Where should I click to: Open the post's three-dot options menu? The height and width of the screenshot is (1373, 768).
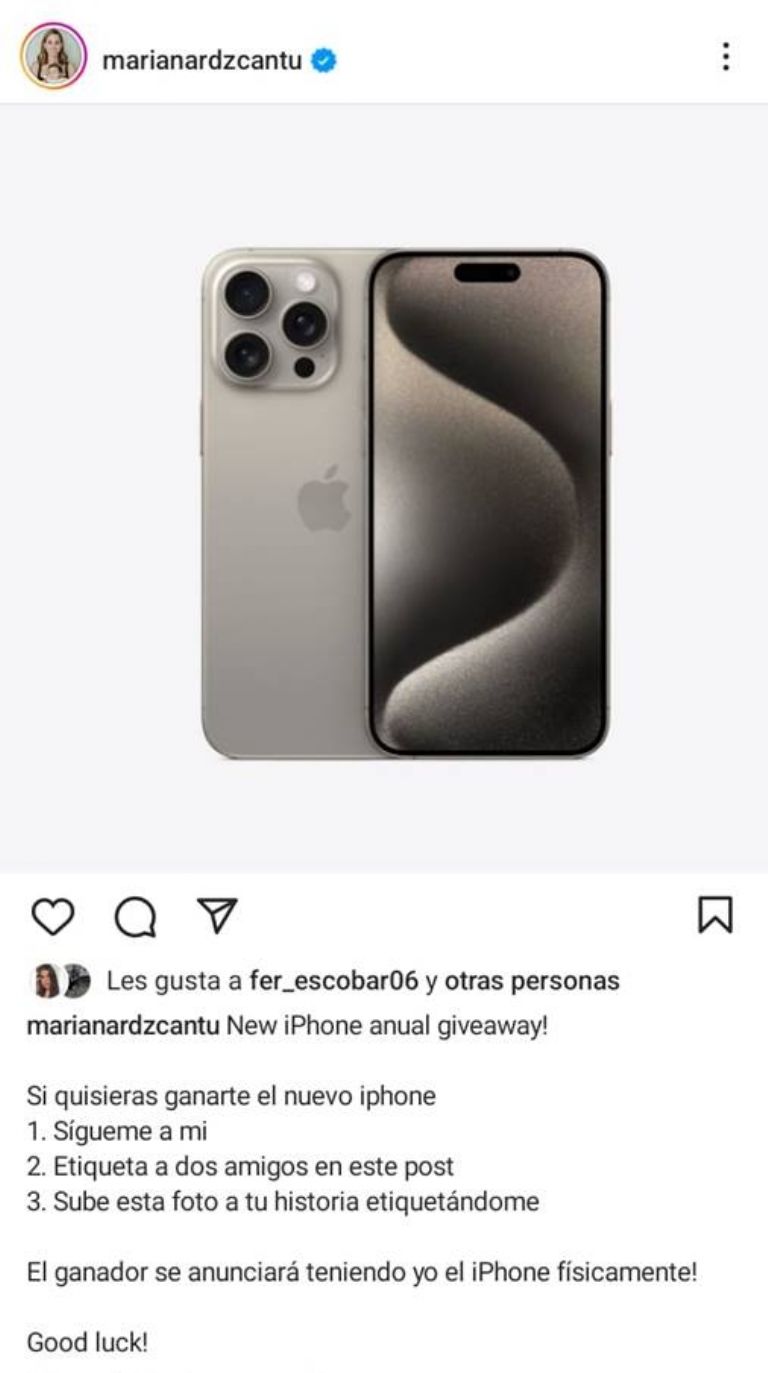(x=725, y=57)
